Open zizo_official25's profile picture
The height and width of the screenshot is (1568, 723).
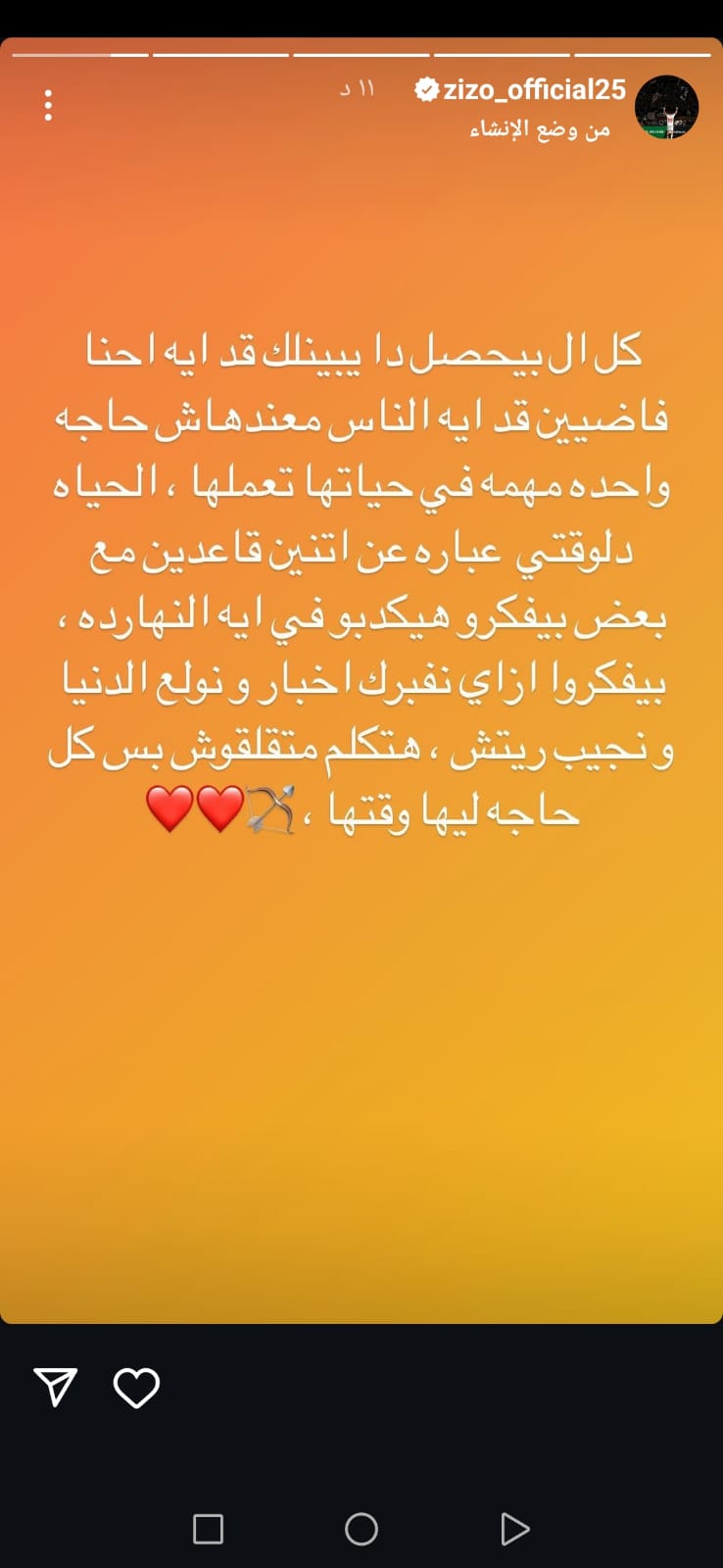[667, 106]
